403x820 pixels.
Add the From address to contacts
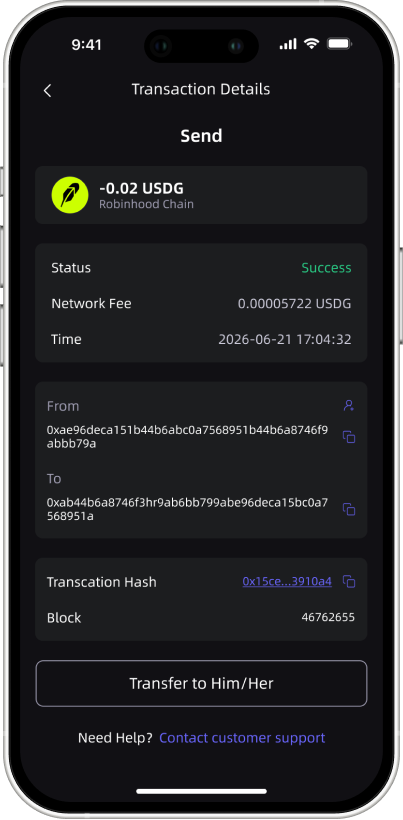click(349, 405)
